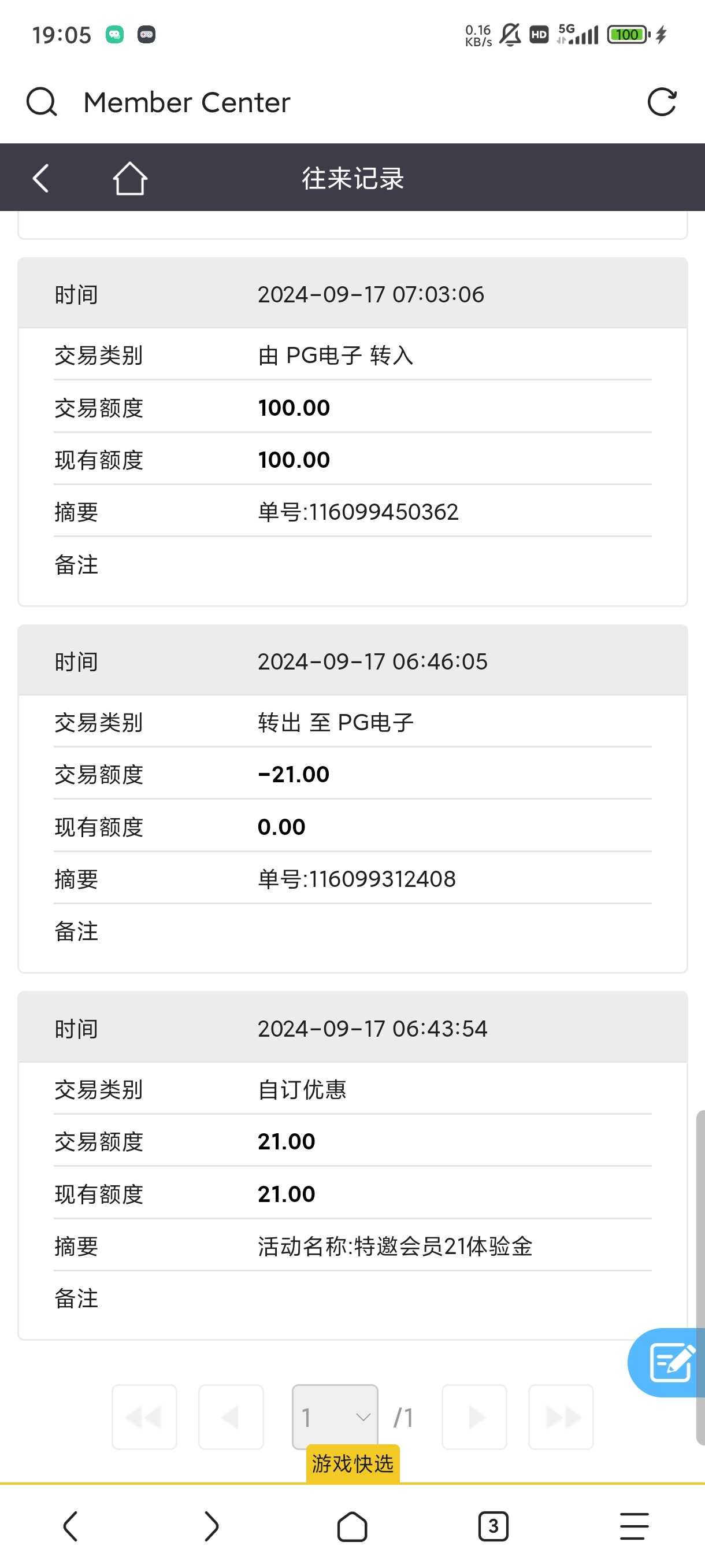The width and height of the screenshot is (705, 1568).
Task: Expand the page number dropdown
Action: click(x=335, y=1417)
